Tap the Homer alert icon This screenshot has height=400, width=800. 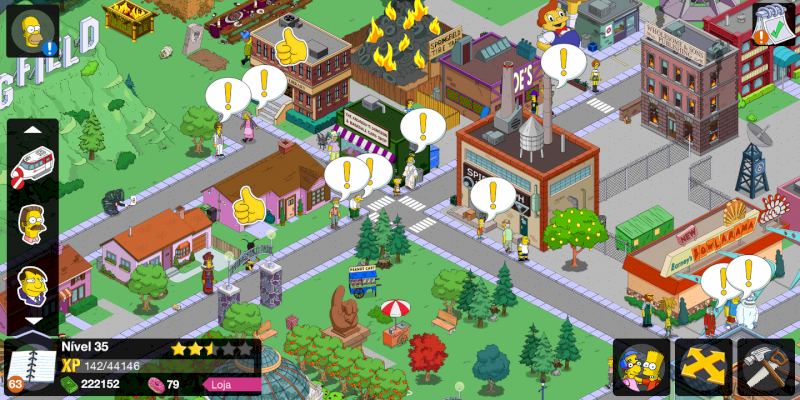tap(33, 31)
